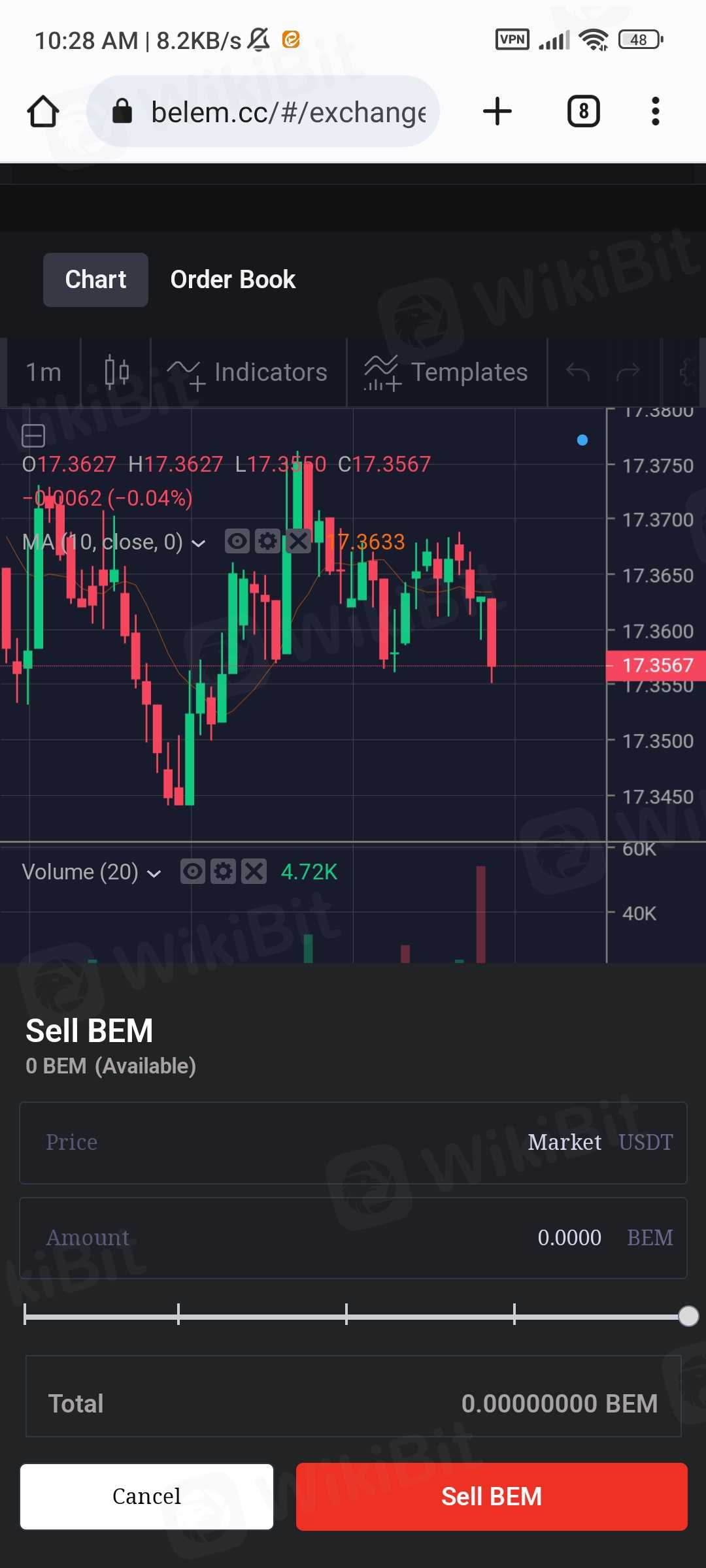Open the candlestick chart style picker
The height and width of the screenshot is (1568, 706).
pyautogui.click(x=117, y=372)
